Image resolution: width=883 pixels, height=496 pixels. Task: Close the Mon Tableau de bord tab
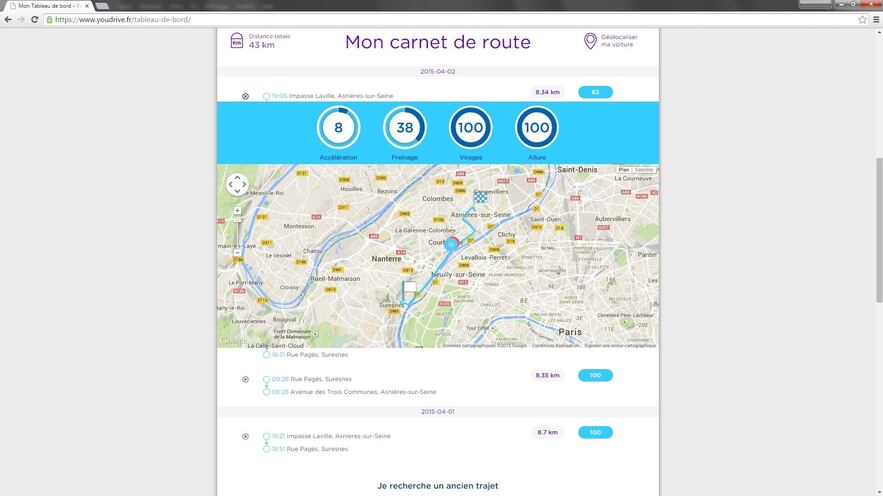[86, 6]
